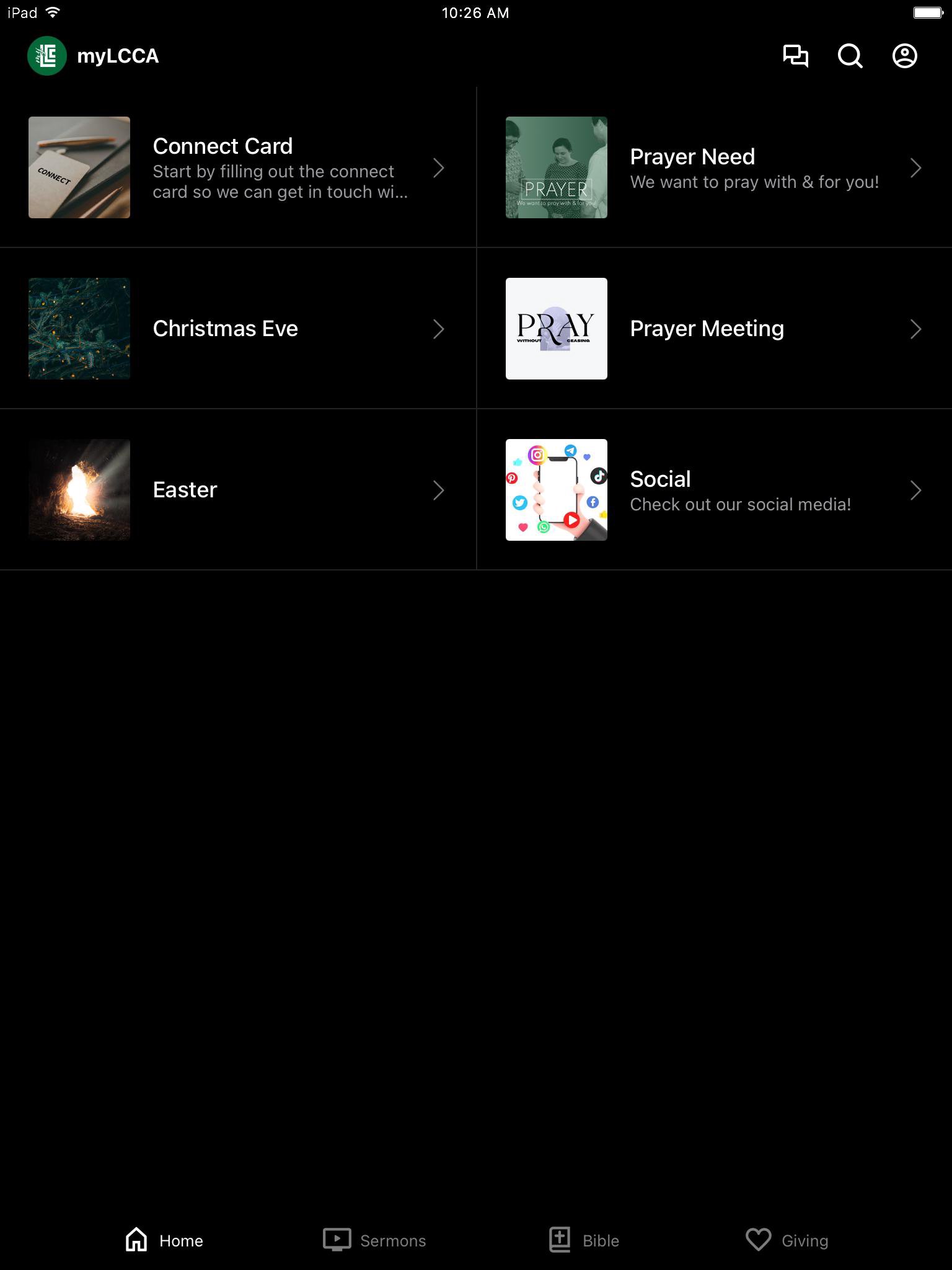This screenshot has height=1270, width=952.
Task: Open the Prayer Need item
Action: point(714,167)
